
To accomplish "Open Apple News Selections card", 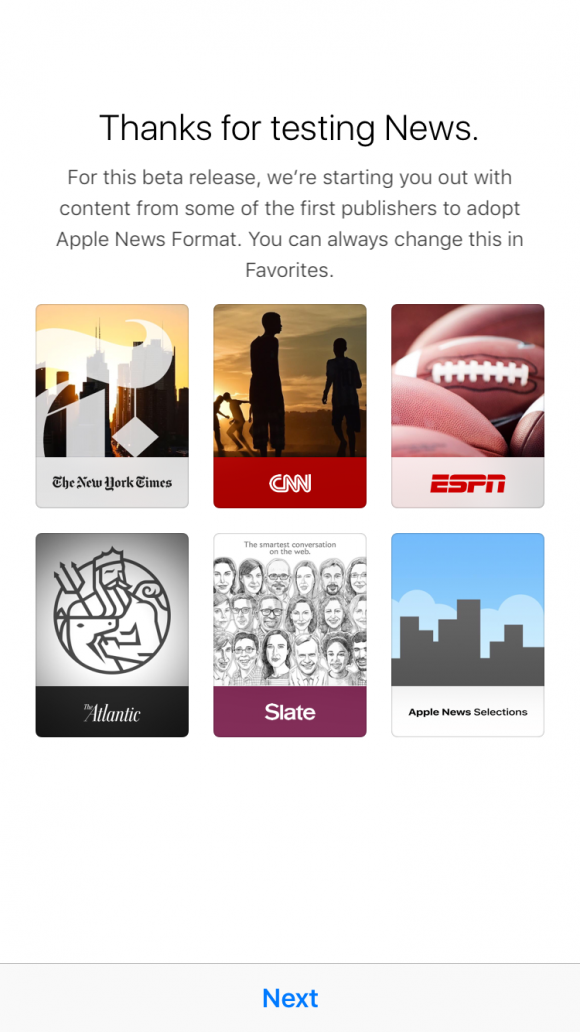I will tap(467, 635).
